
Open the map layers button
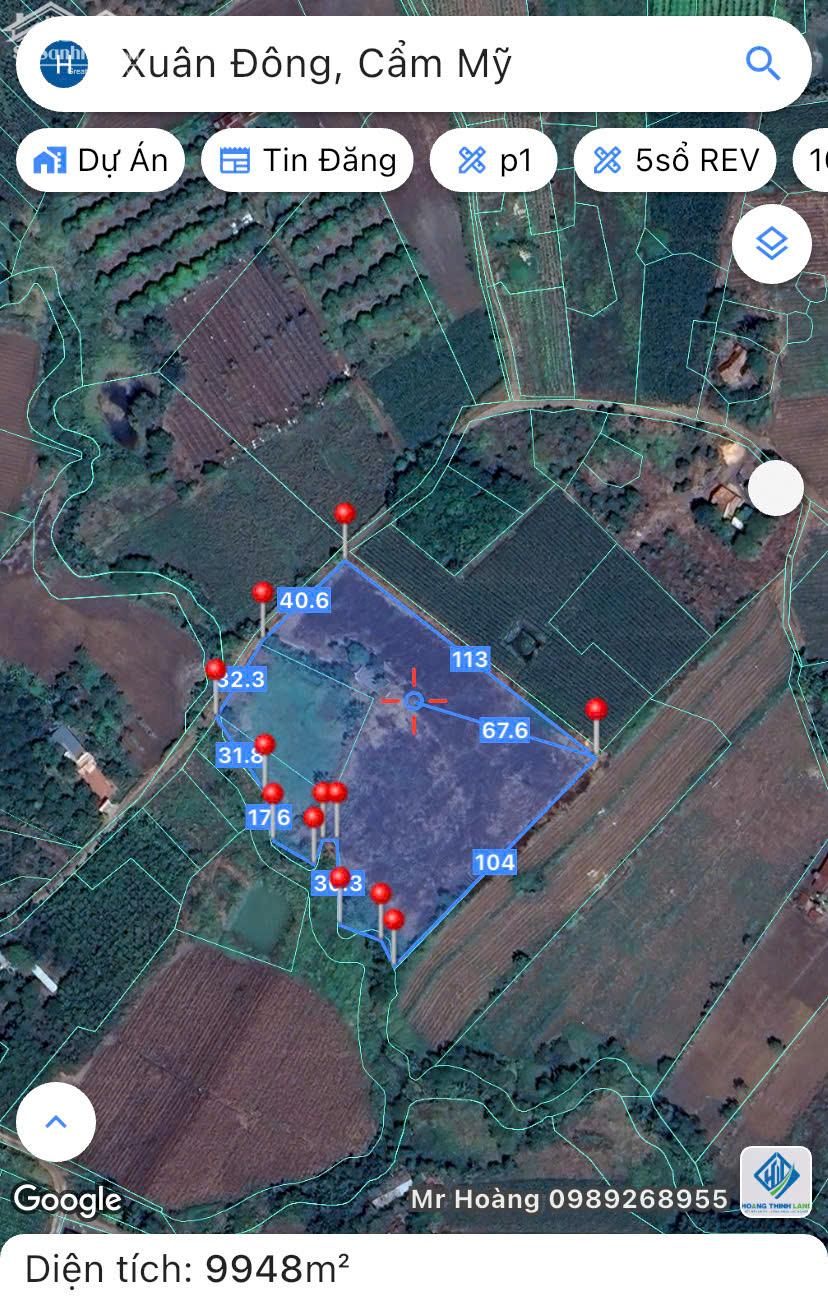click(x=771, y=243)
